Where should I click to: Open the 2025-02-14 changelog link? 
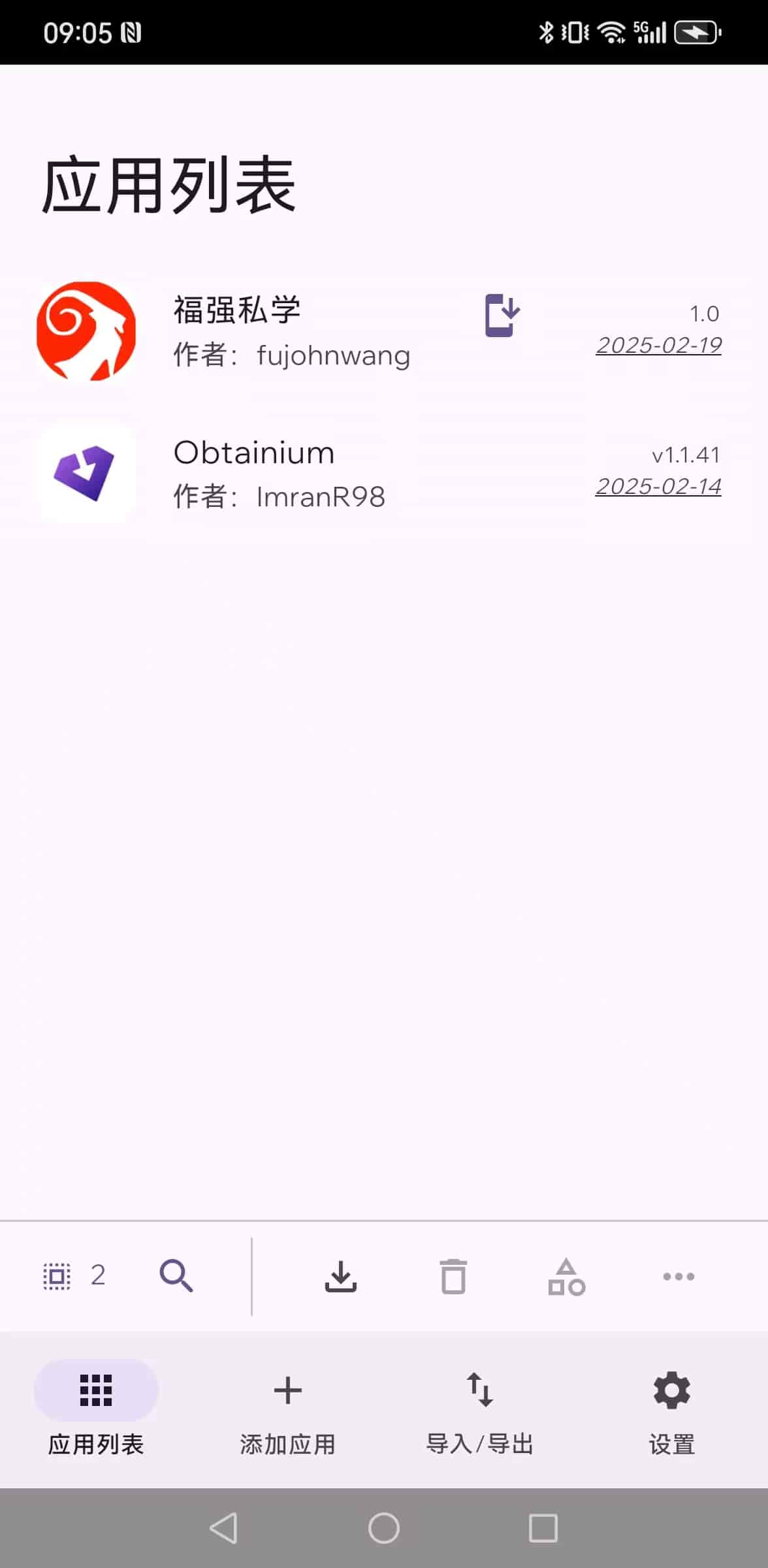click(x=658, y=486)
